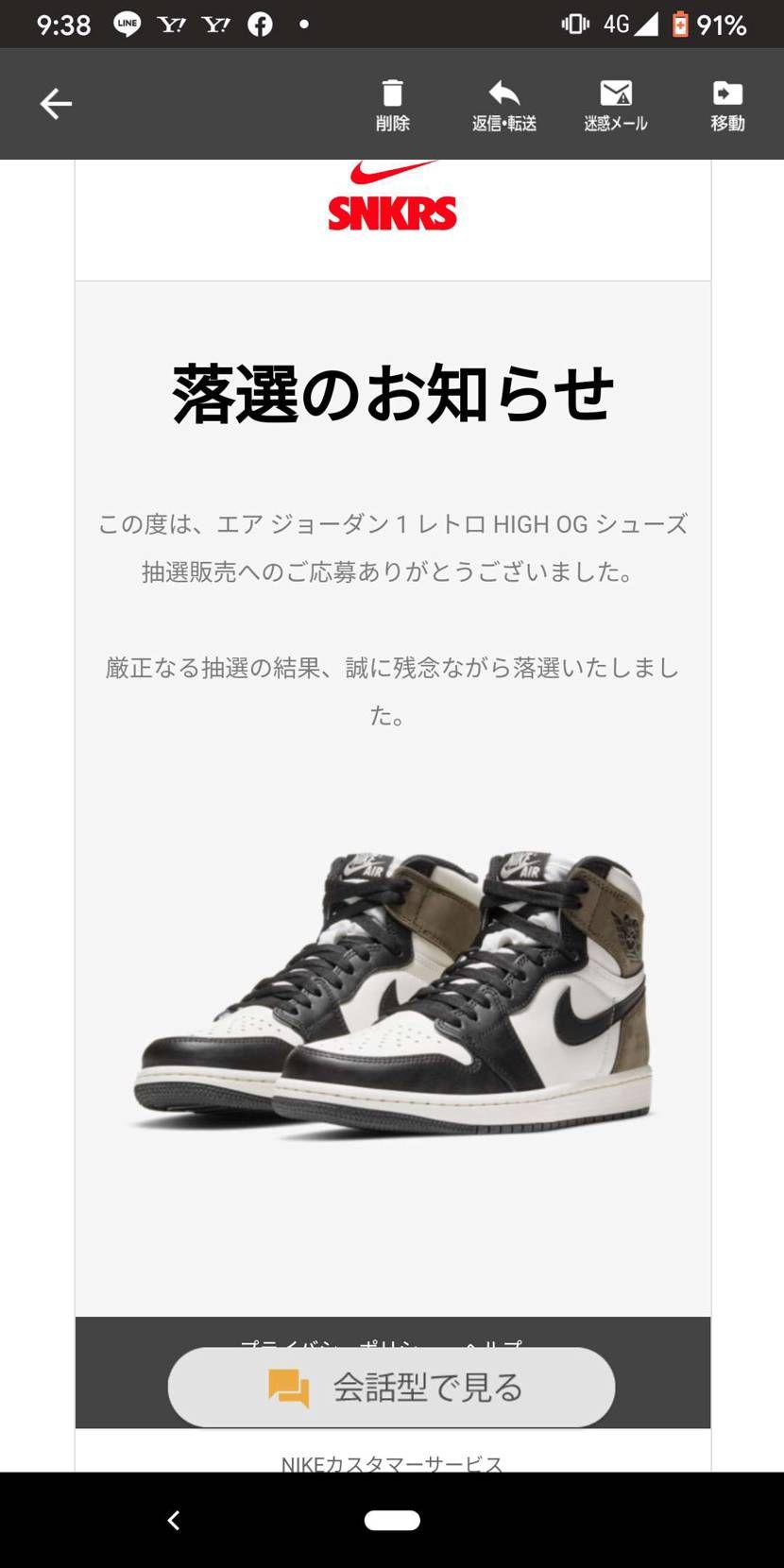
Task: Tap the system back button
Action: pyautogui.click(x=174, y=1520)
